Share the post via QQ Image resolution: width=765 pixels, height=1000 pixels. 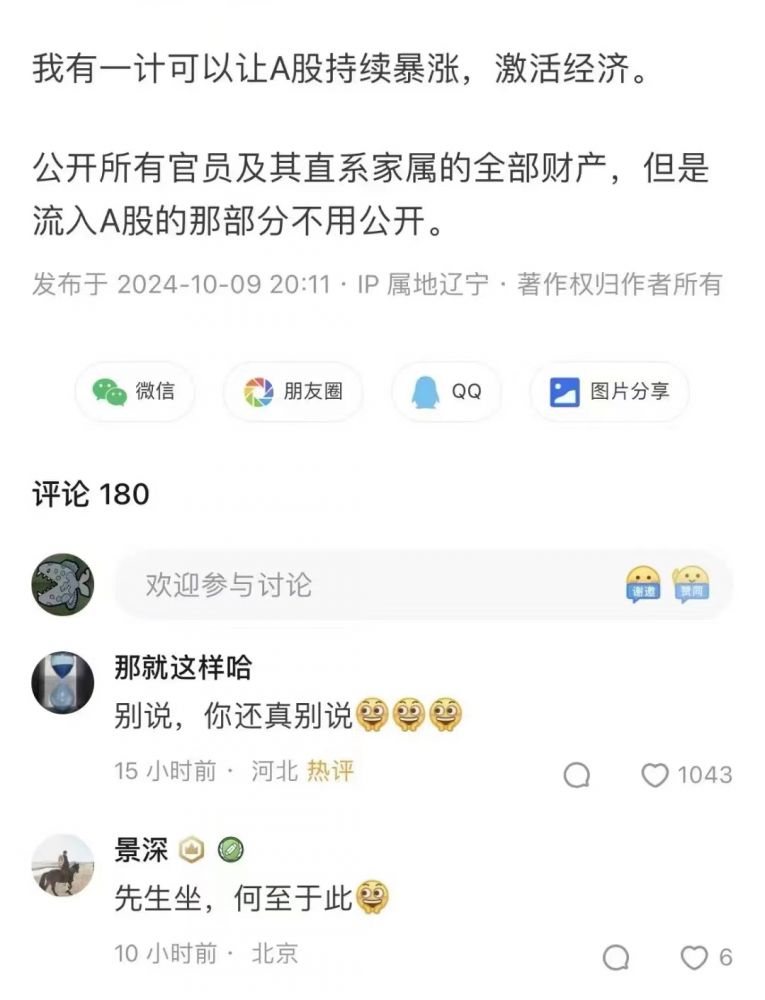coord(446,391)
